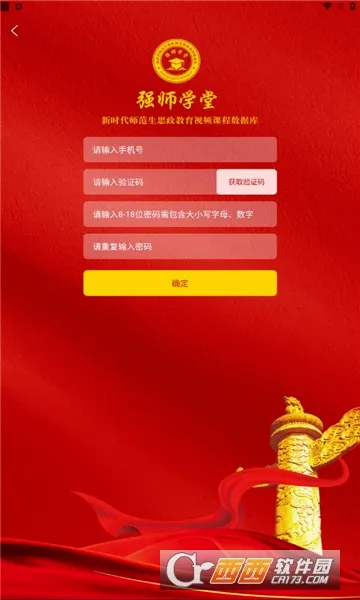The image size is (360, 600).
Task: Tap the 请重复输入密码 confirm password field
Action: click(180, 246)
